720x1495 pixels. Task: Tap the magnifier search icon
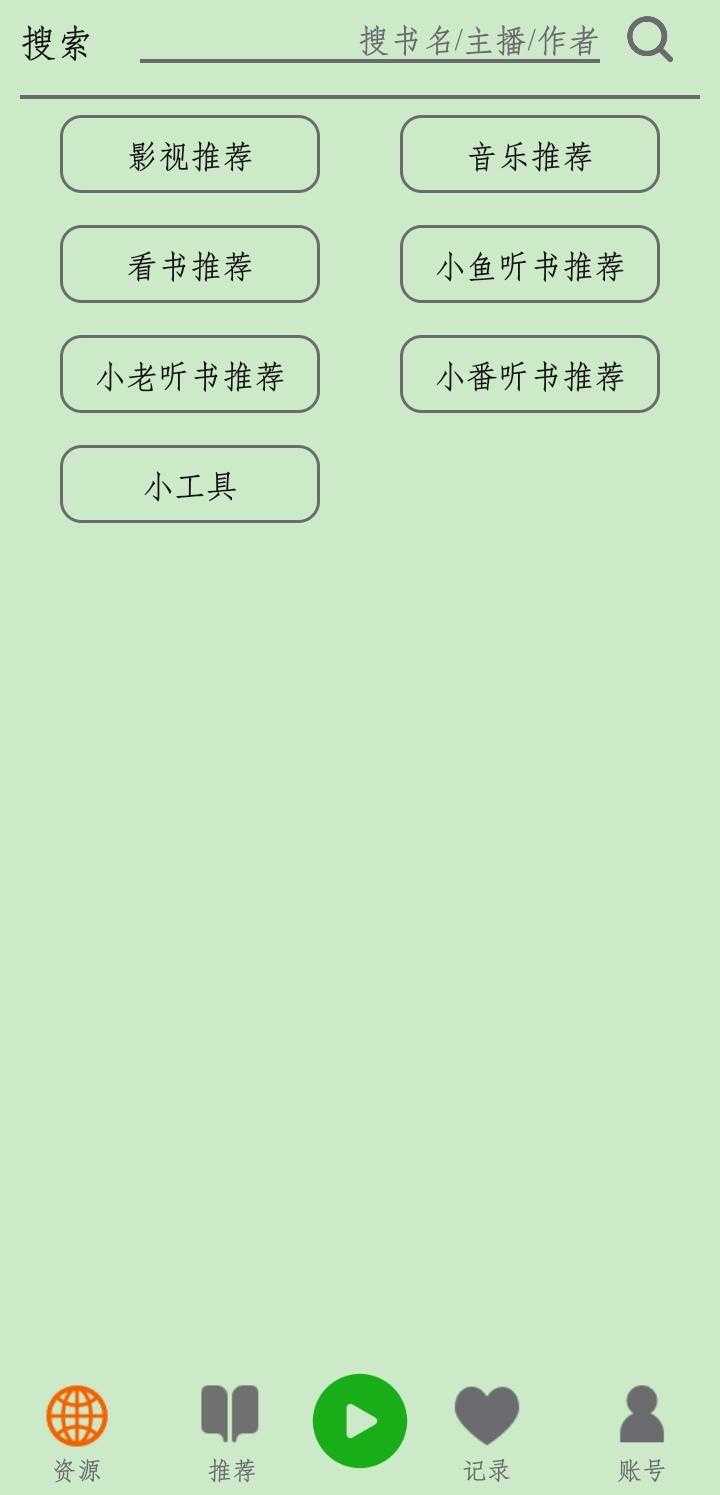[650, 40]
